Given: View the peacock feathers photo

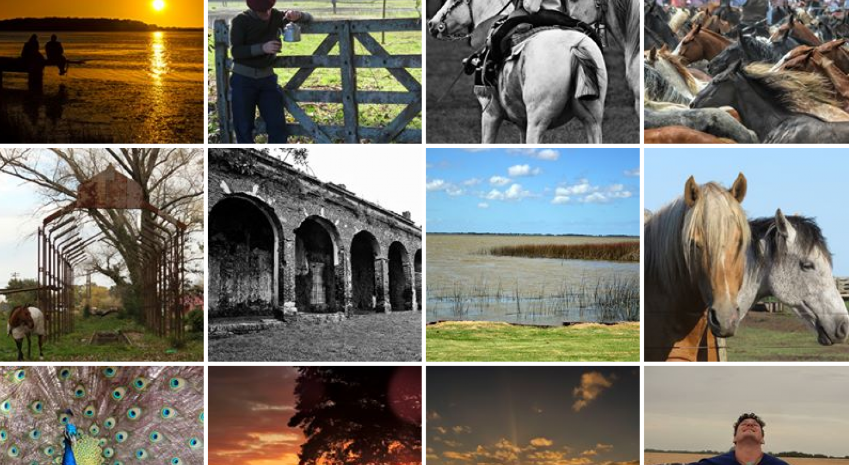Looking at the screenshot, I should coord(102,415).
